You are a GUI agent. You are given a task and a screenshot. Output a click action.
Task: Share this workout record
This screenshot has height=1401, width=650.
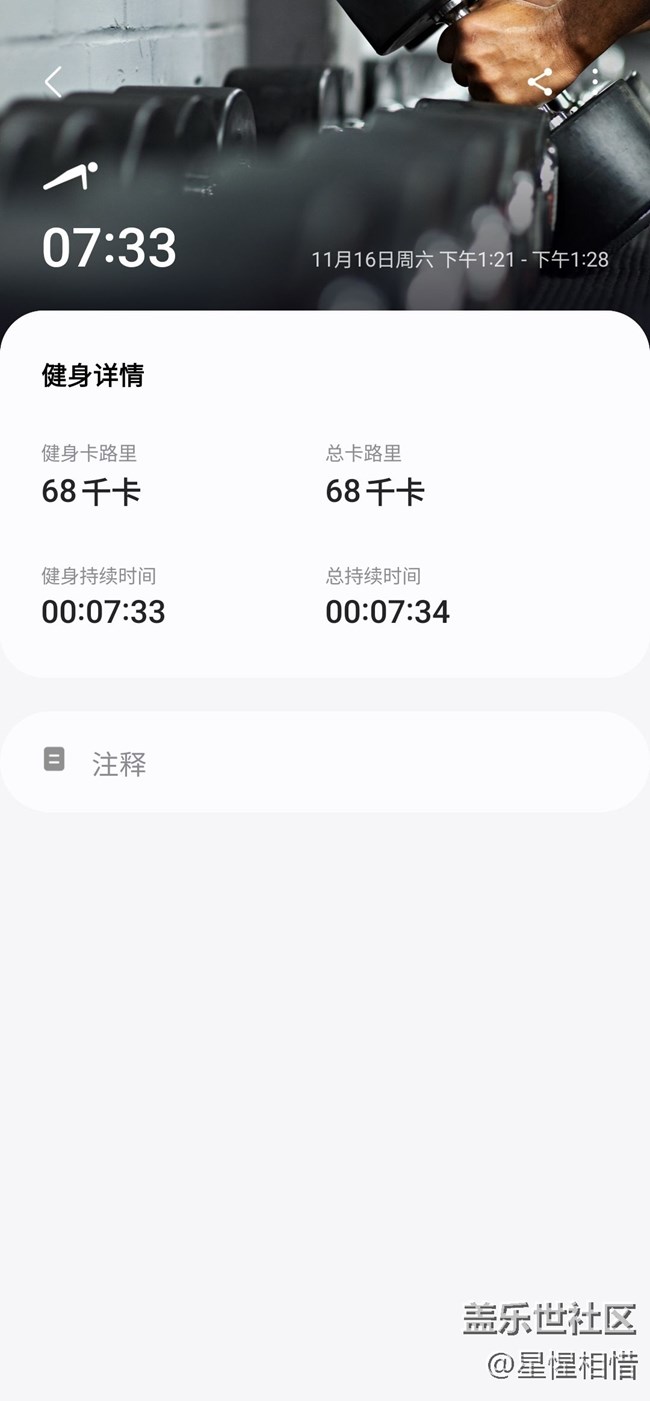540,82
